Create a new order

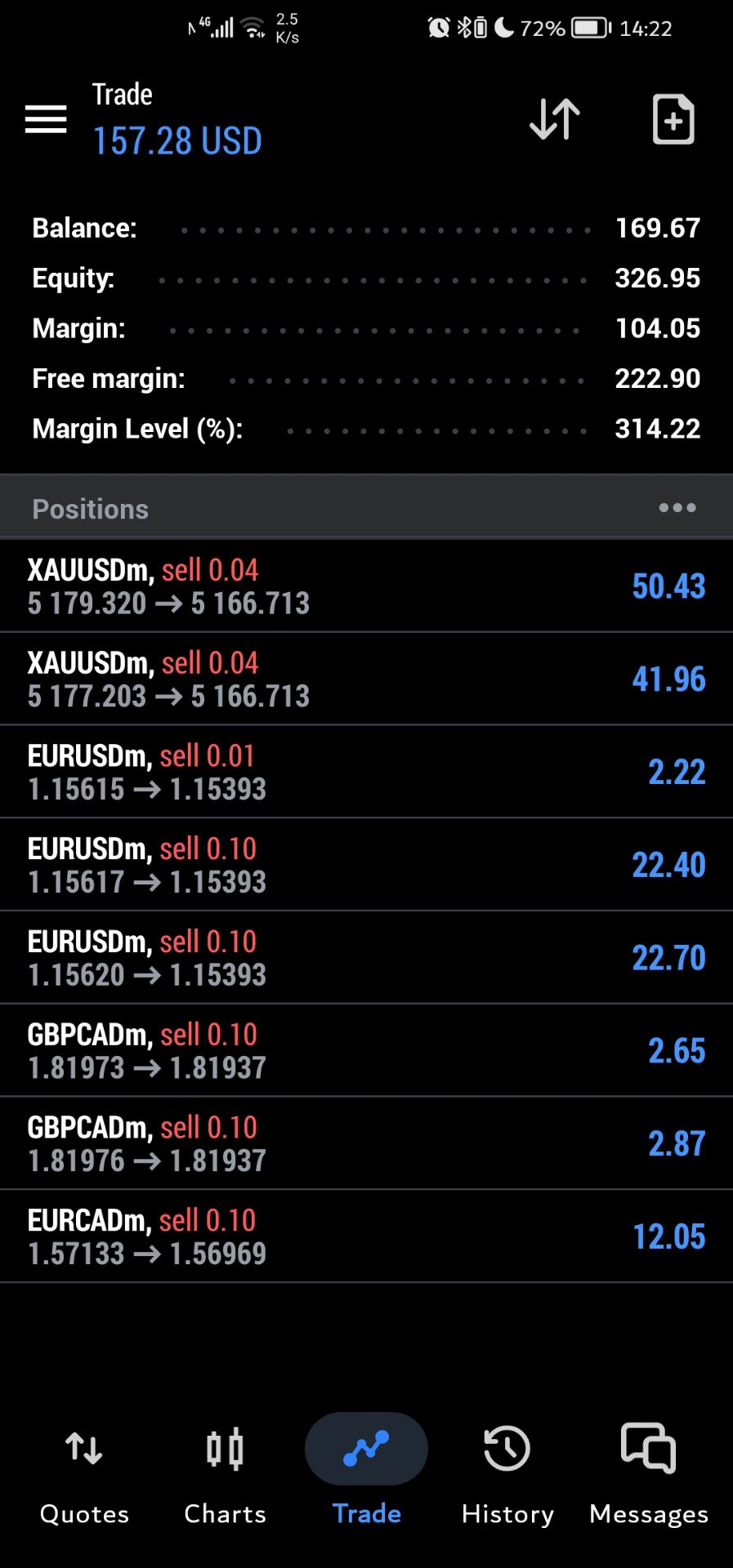pos(673,119)
